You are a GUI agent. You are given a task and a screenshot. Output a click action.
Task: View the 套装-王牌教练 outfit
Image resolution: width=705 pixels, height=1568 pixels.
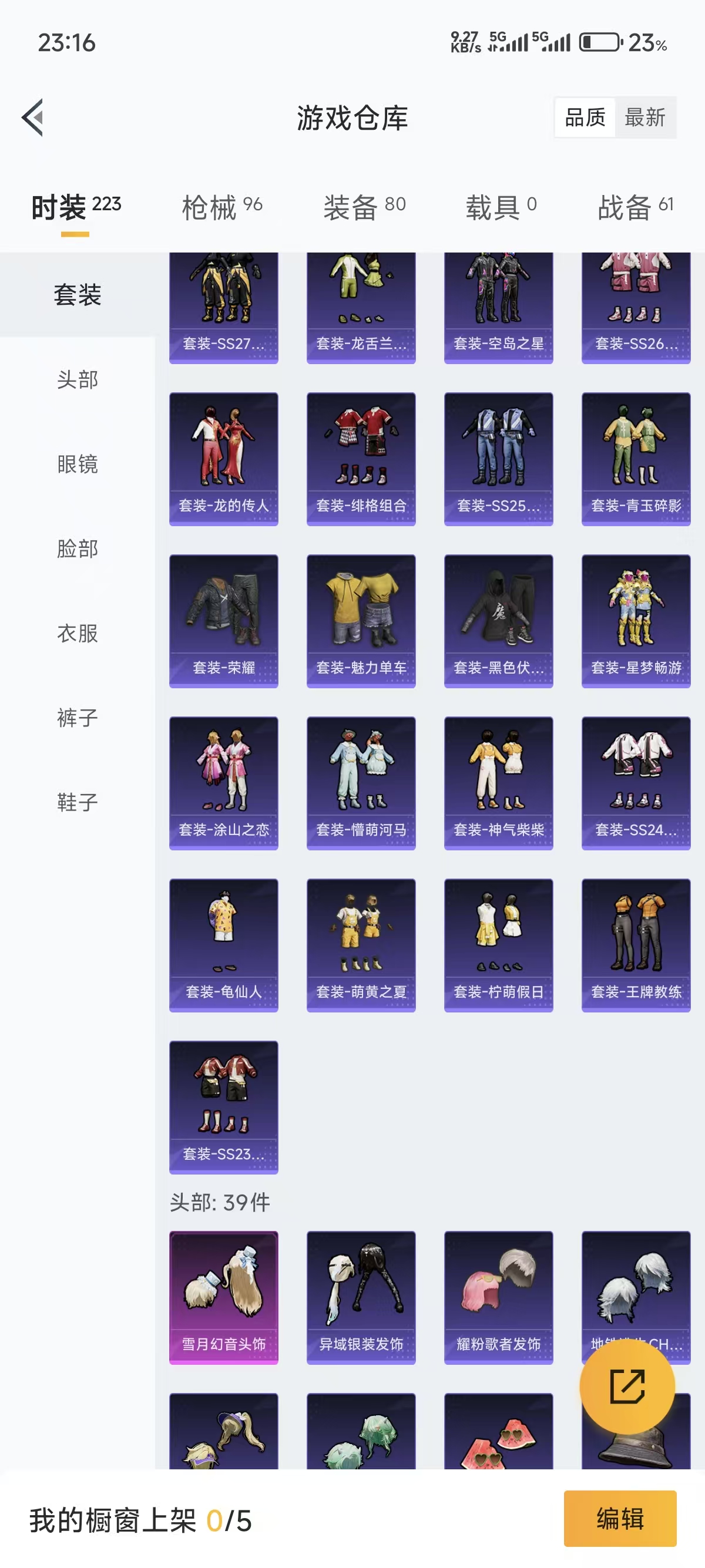tap(636, 945)
